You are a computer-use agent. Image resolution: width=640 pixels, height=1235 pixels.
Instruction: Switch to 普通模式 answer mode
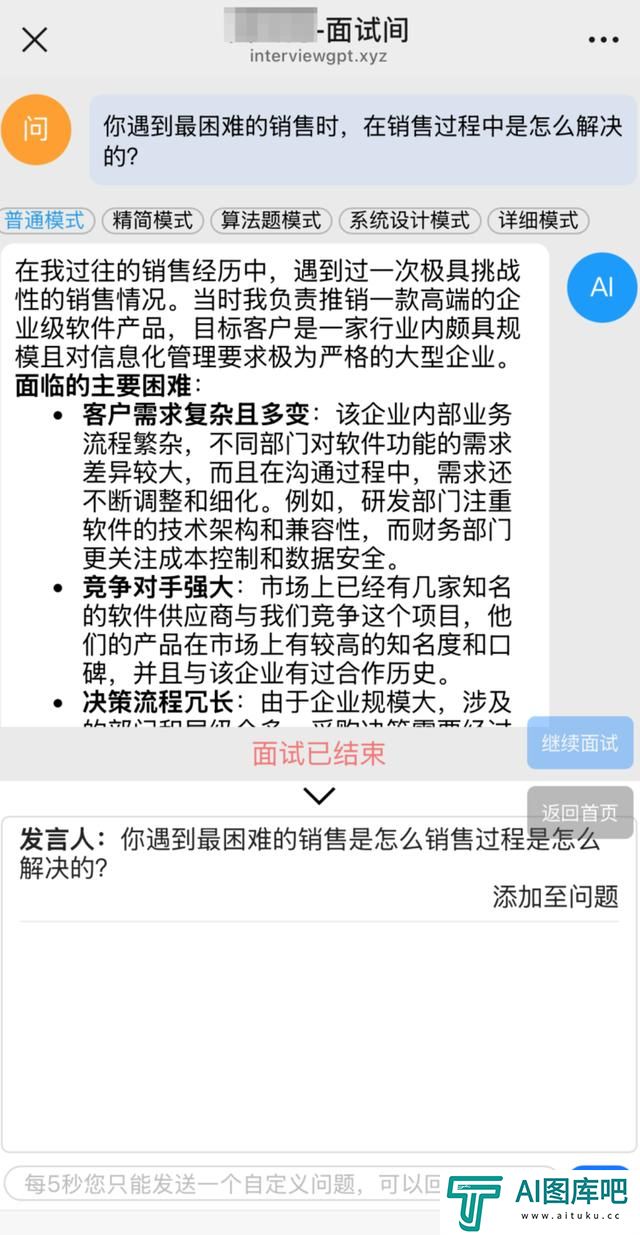coord(47,220)
